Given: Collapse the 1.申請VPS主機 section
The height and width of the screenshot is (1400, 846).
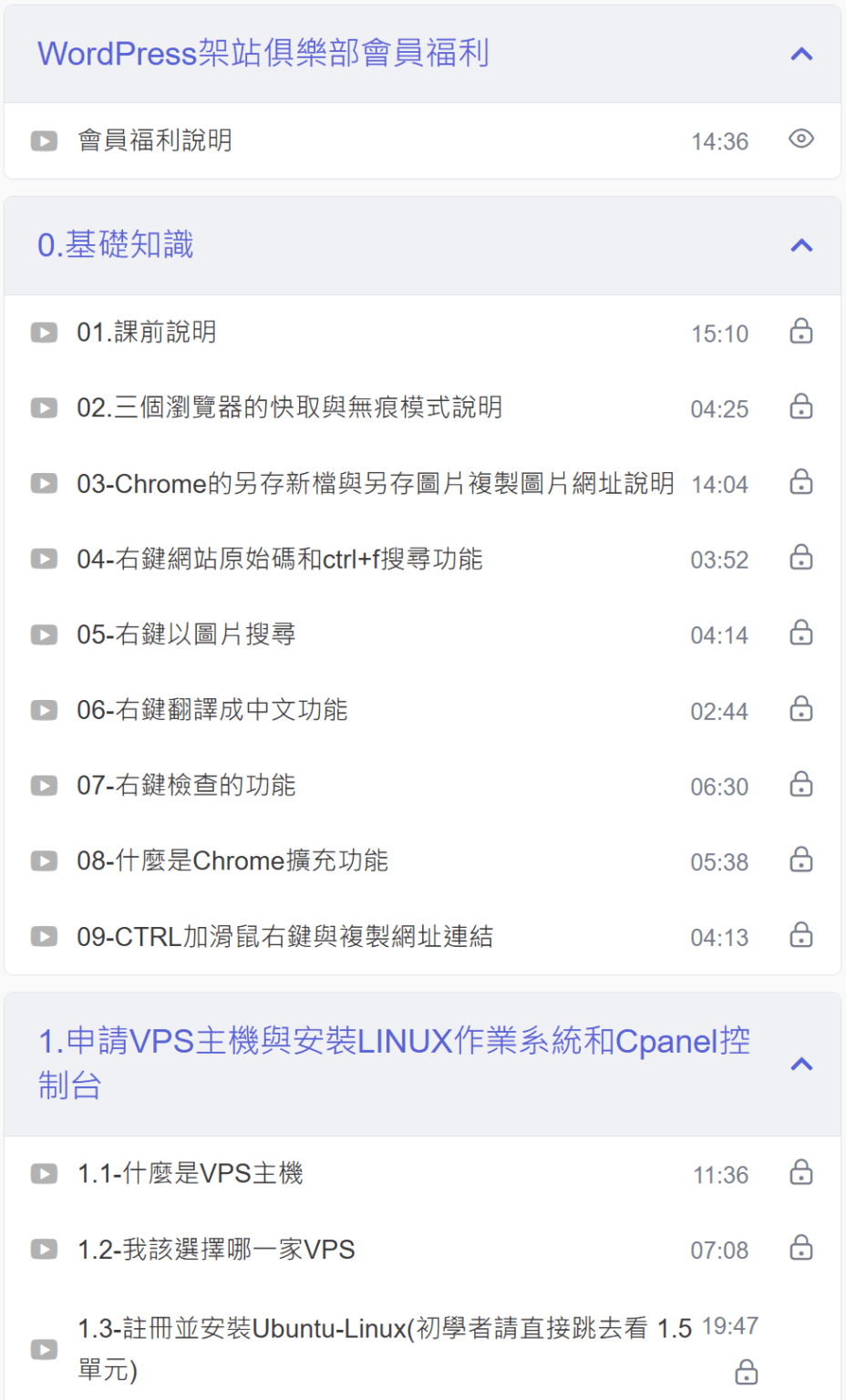Looking at the screenshot, I should [x=800, y=1064].
